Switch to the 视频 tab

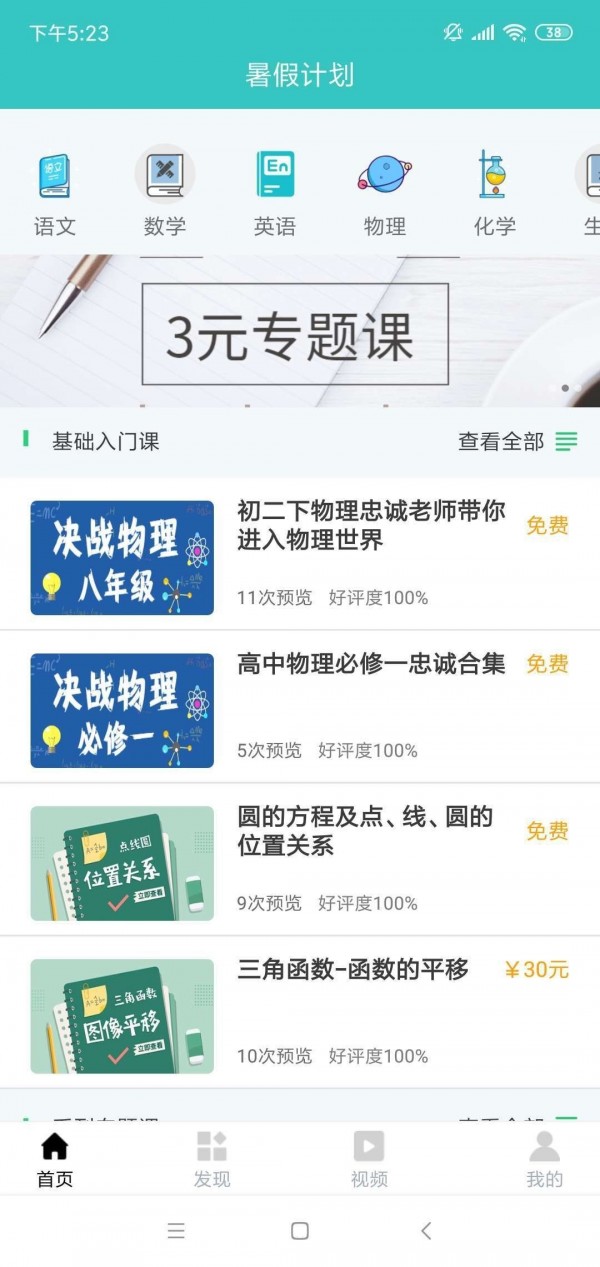[369, 1159]
